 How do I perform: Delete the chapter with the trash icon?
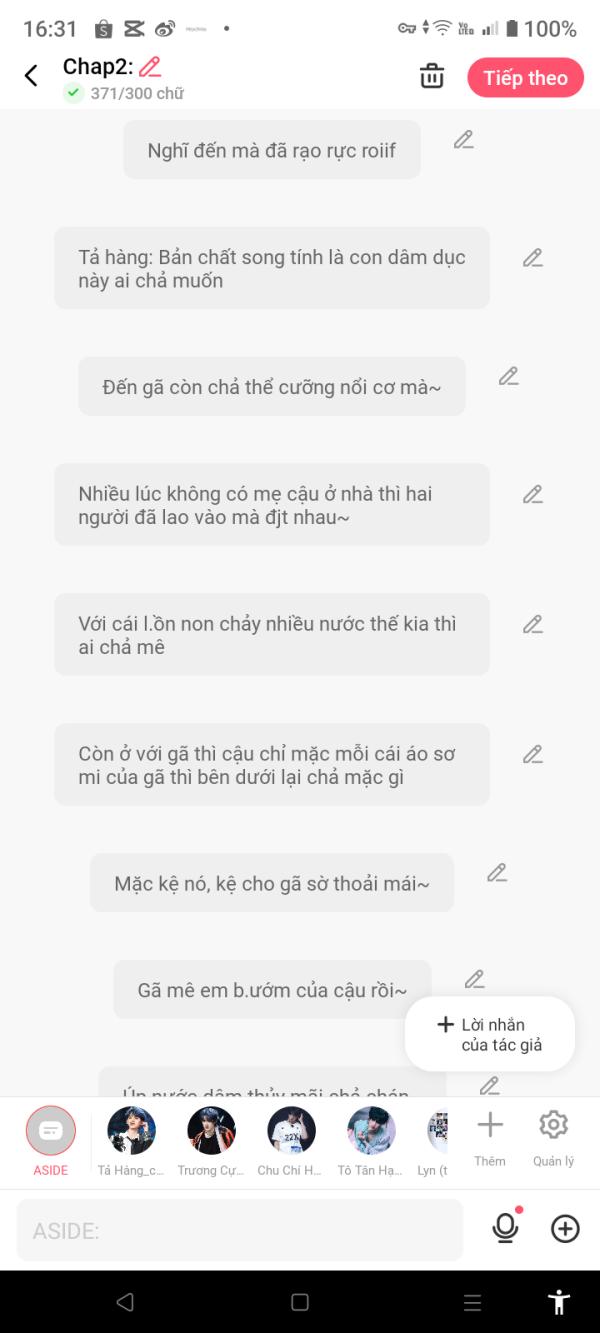(432, 77)
